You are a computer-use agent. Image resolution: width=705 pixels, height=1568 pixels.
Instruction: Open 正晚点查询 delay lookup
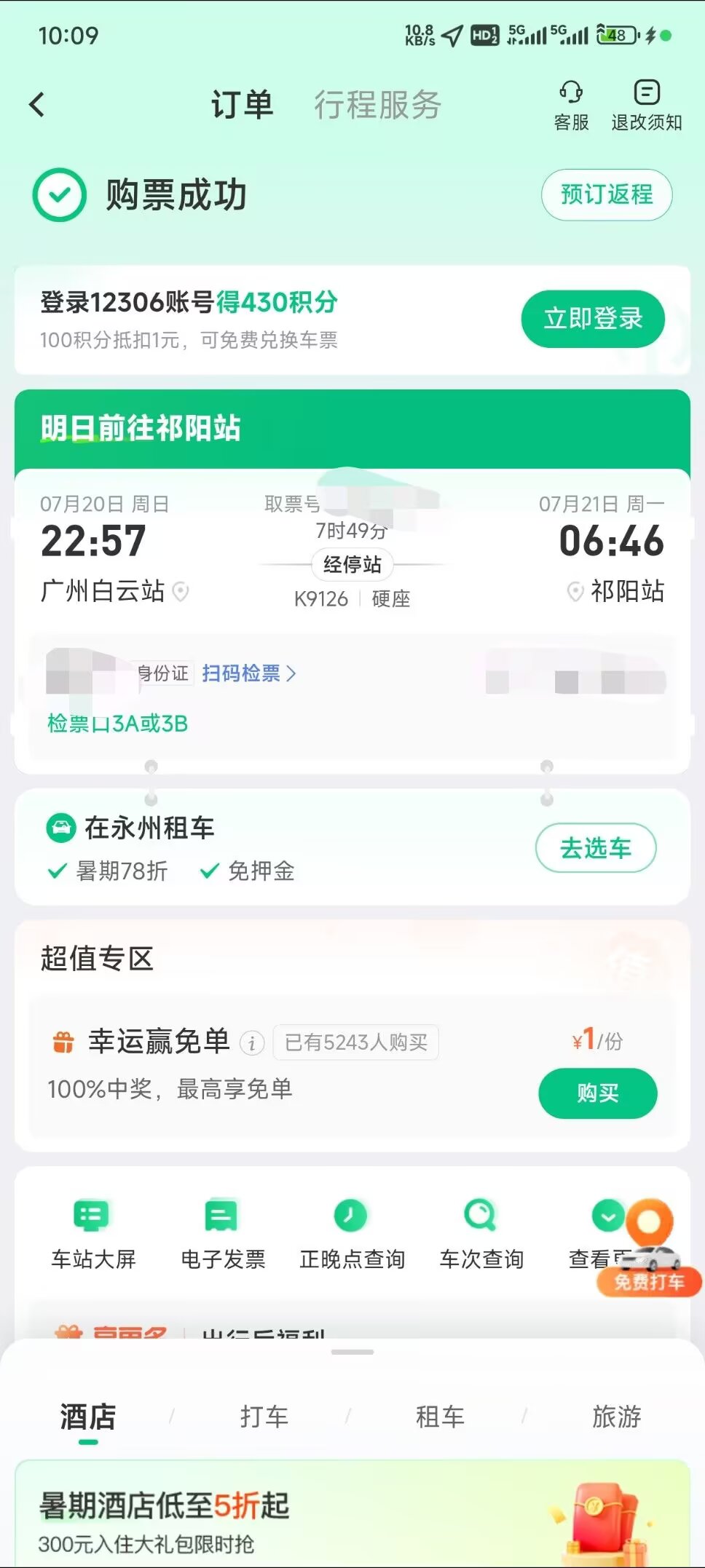(352, 1232)
